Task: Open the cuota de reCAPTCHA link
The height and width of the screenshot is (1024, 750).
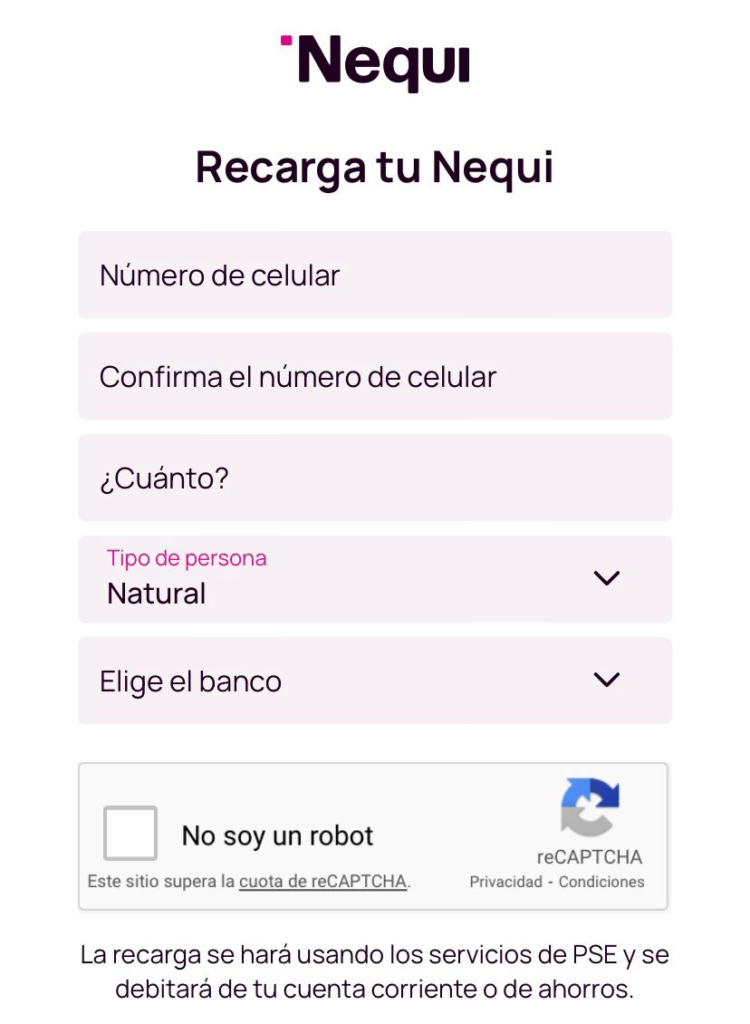Action: pyautogui.click(x=322, y=882)
